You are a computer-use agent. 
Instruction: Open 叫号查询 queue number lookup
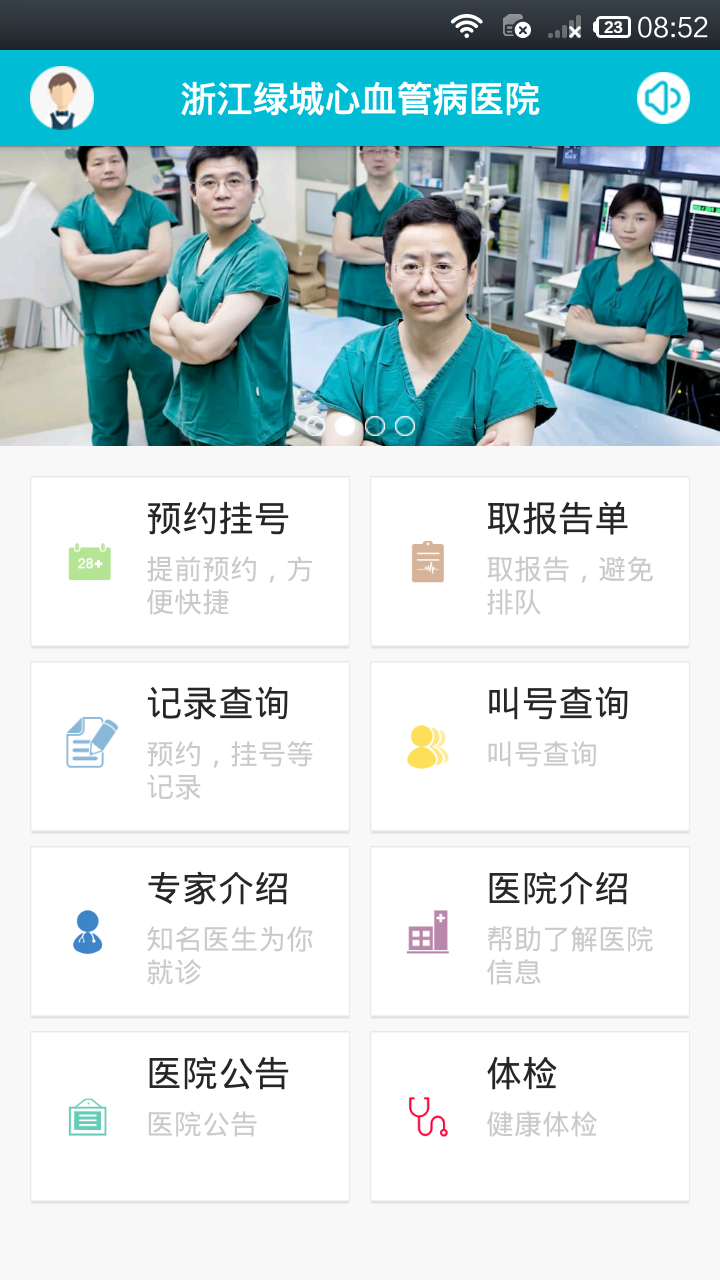pos(530,746)
